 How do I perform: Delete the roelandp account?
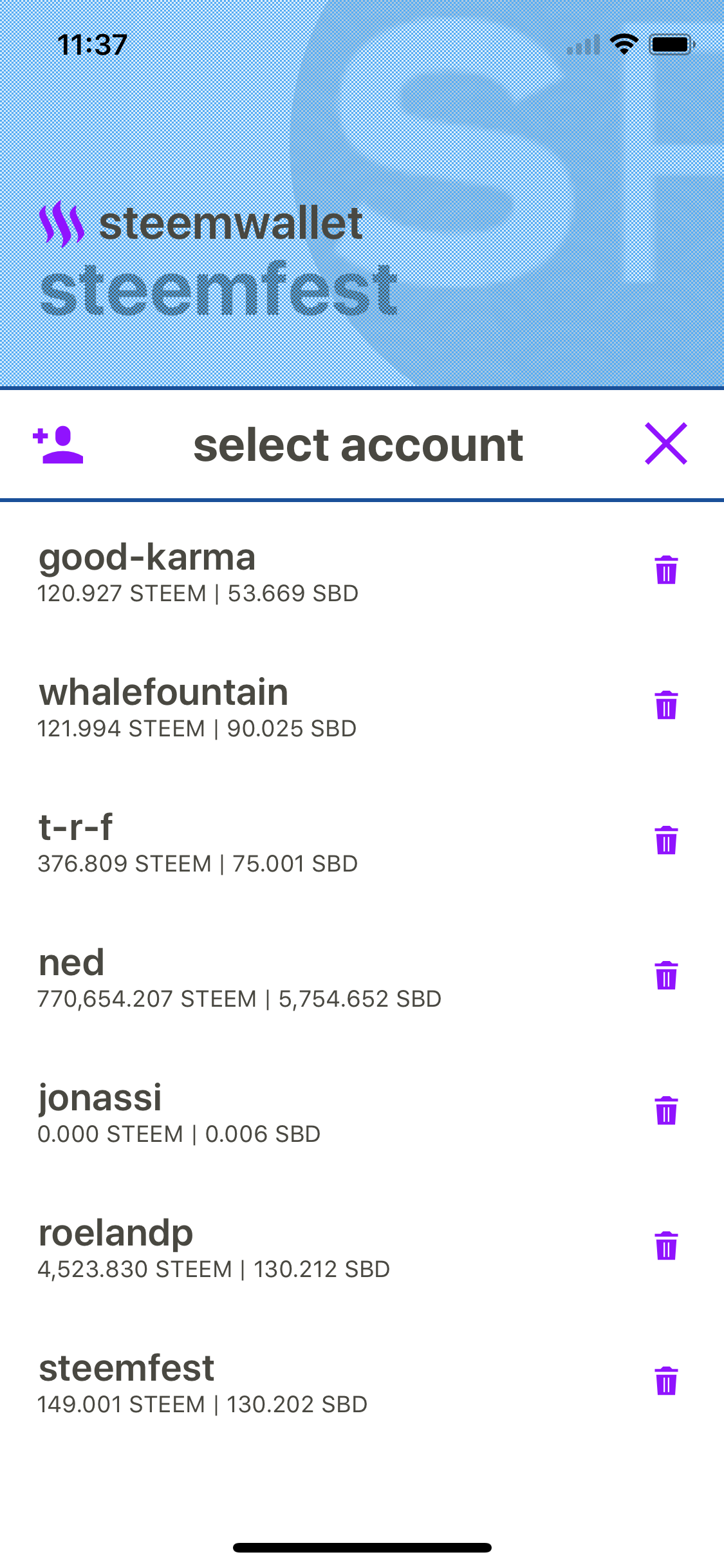[666, 1246]
